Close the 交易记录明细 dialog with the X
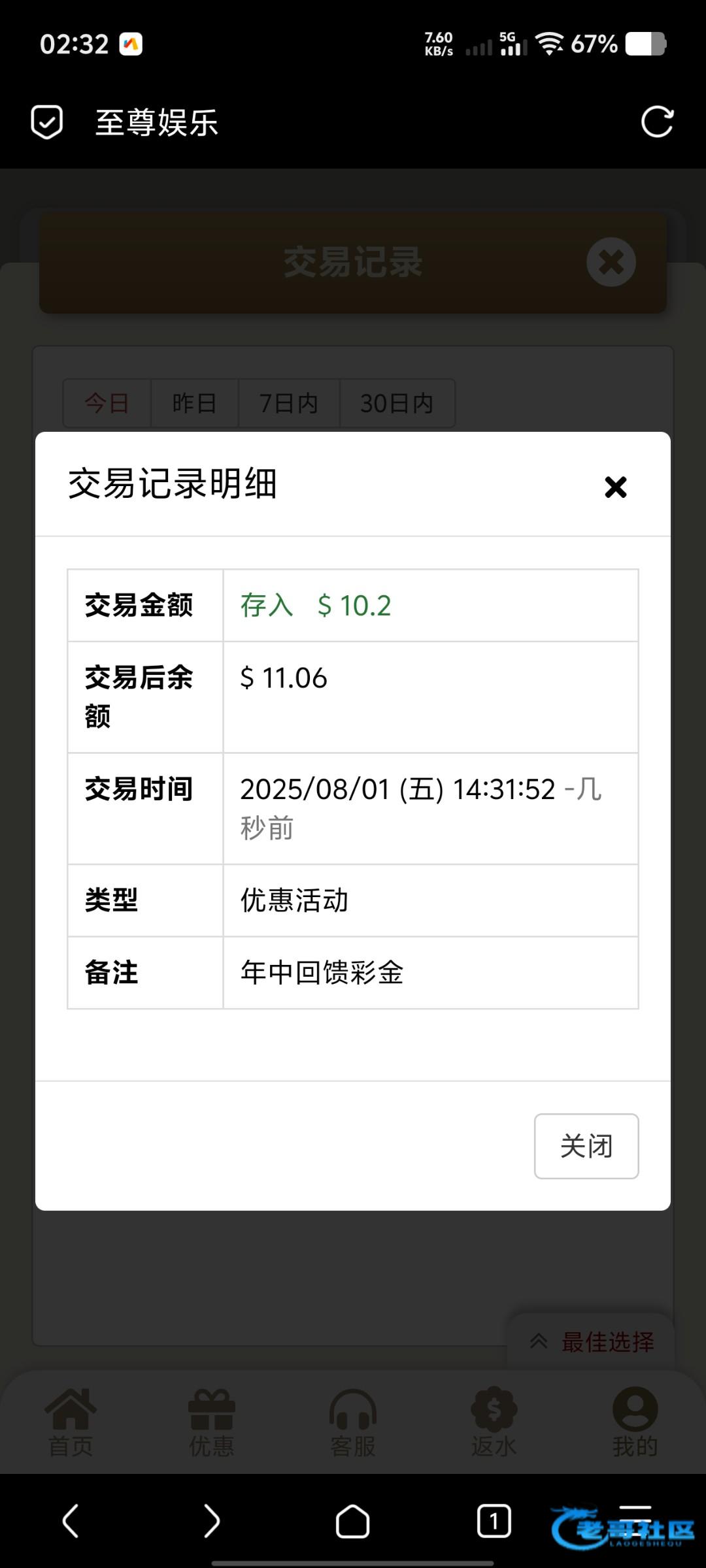Image resolution: width=706 pixels, height=1568 pixels. tap(615, 487)
